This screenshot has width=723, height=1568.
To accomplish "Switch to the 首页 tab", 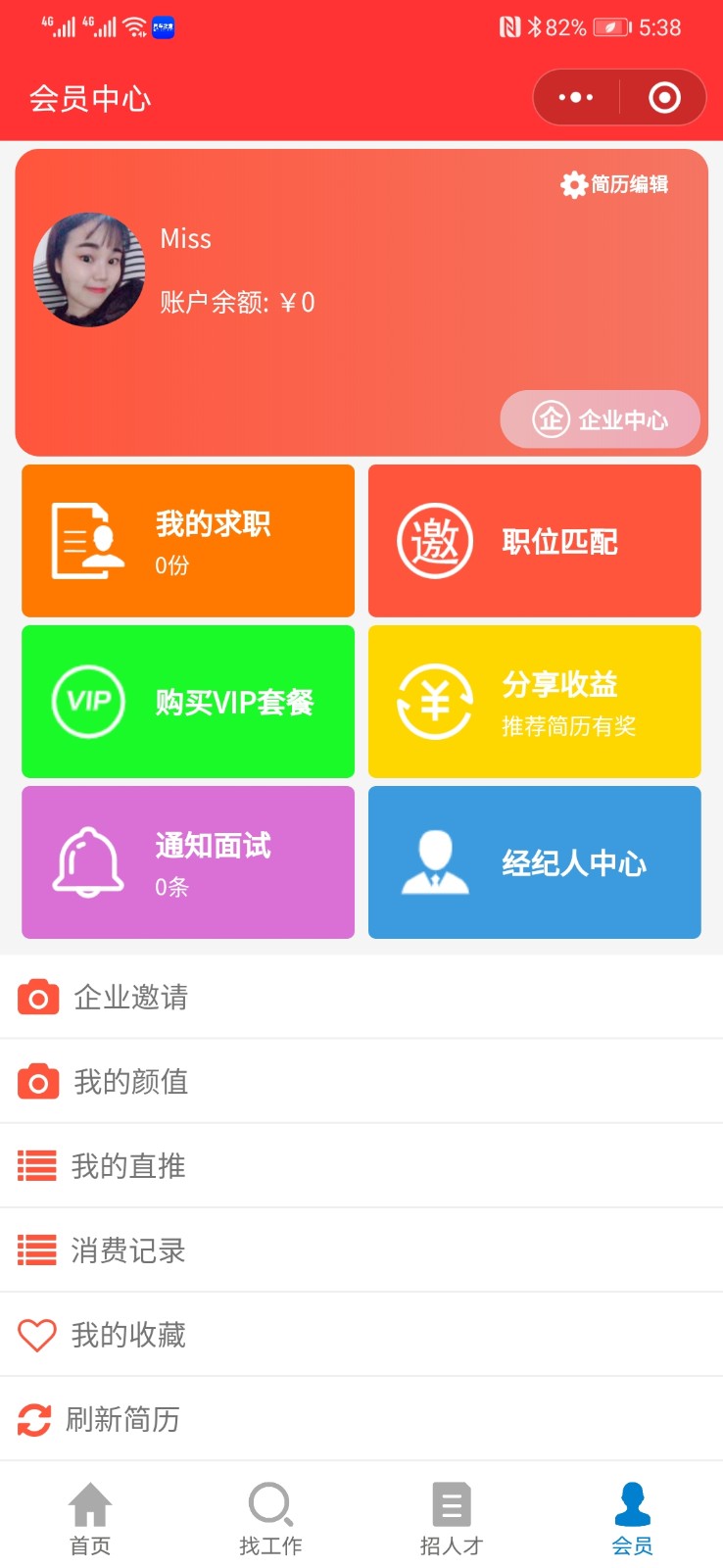I will [x=90, y=1518].
